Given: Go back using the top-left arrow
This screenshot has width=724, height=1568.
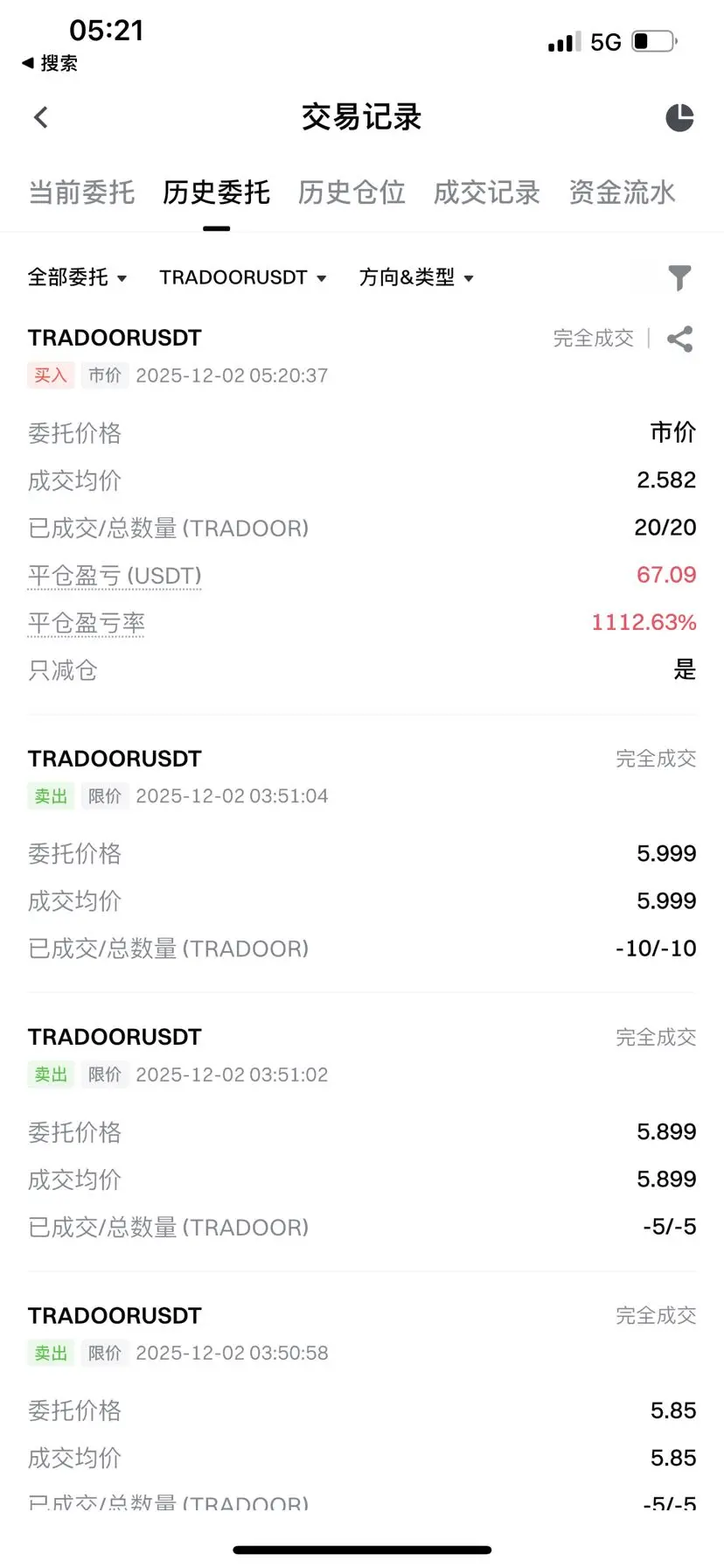Looking at the screenshot, I should [41, 117].
